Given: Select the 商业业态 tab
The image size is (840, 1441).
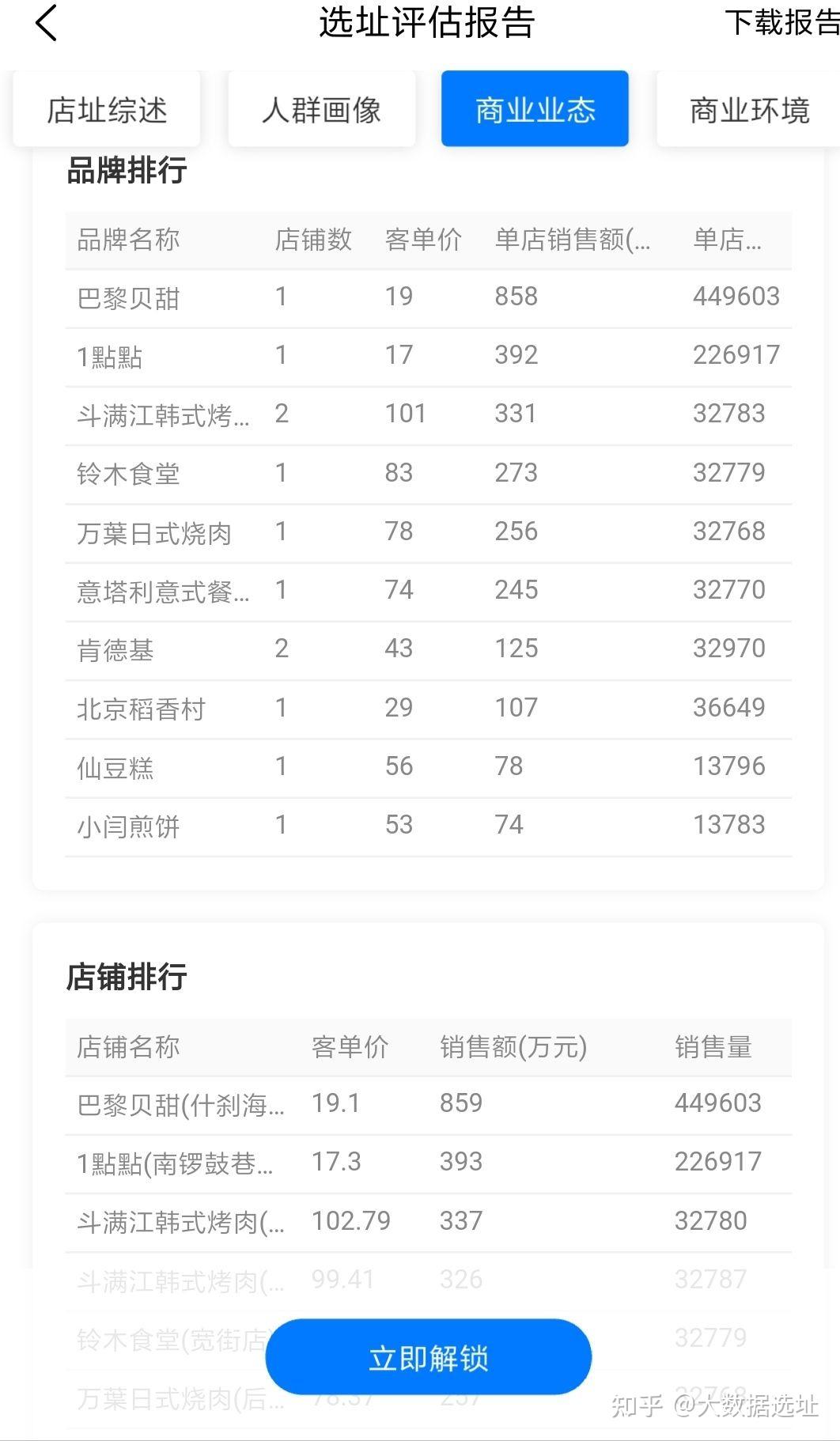Looking at the screenshot, I should (x=535, y=109).
